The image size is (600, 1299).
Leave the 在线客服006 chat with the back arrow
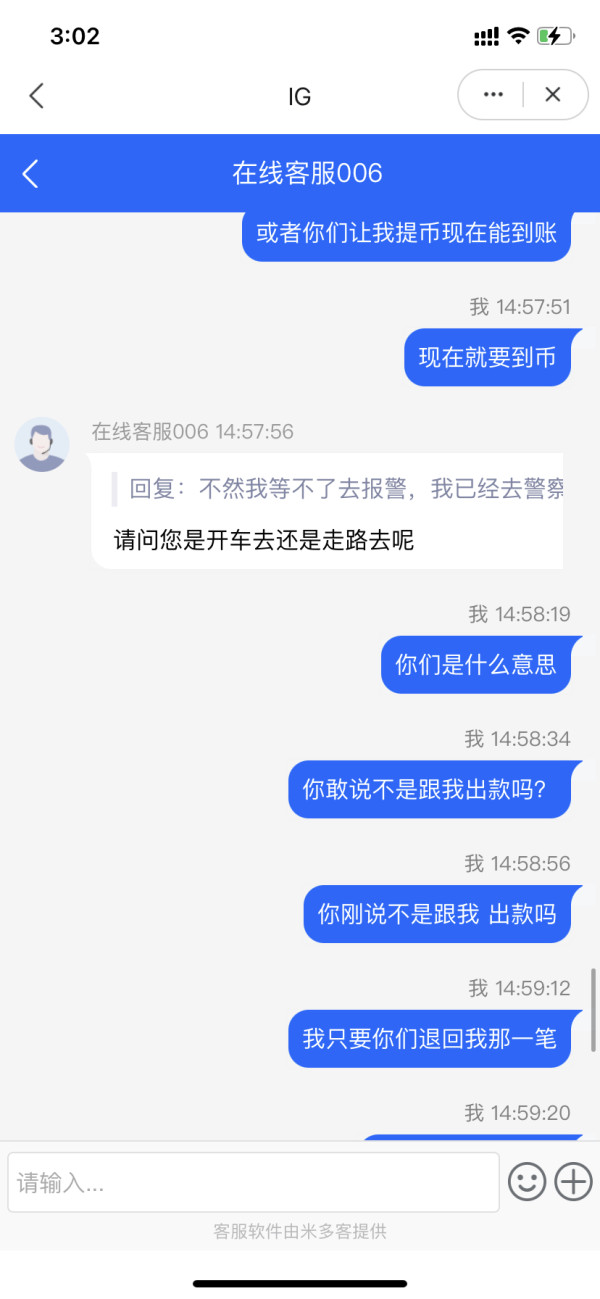tap(31, 174)
